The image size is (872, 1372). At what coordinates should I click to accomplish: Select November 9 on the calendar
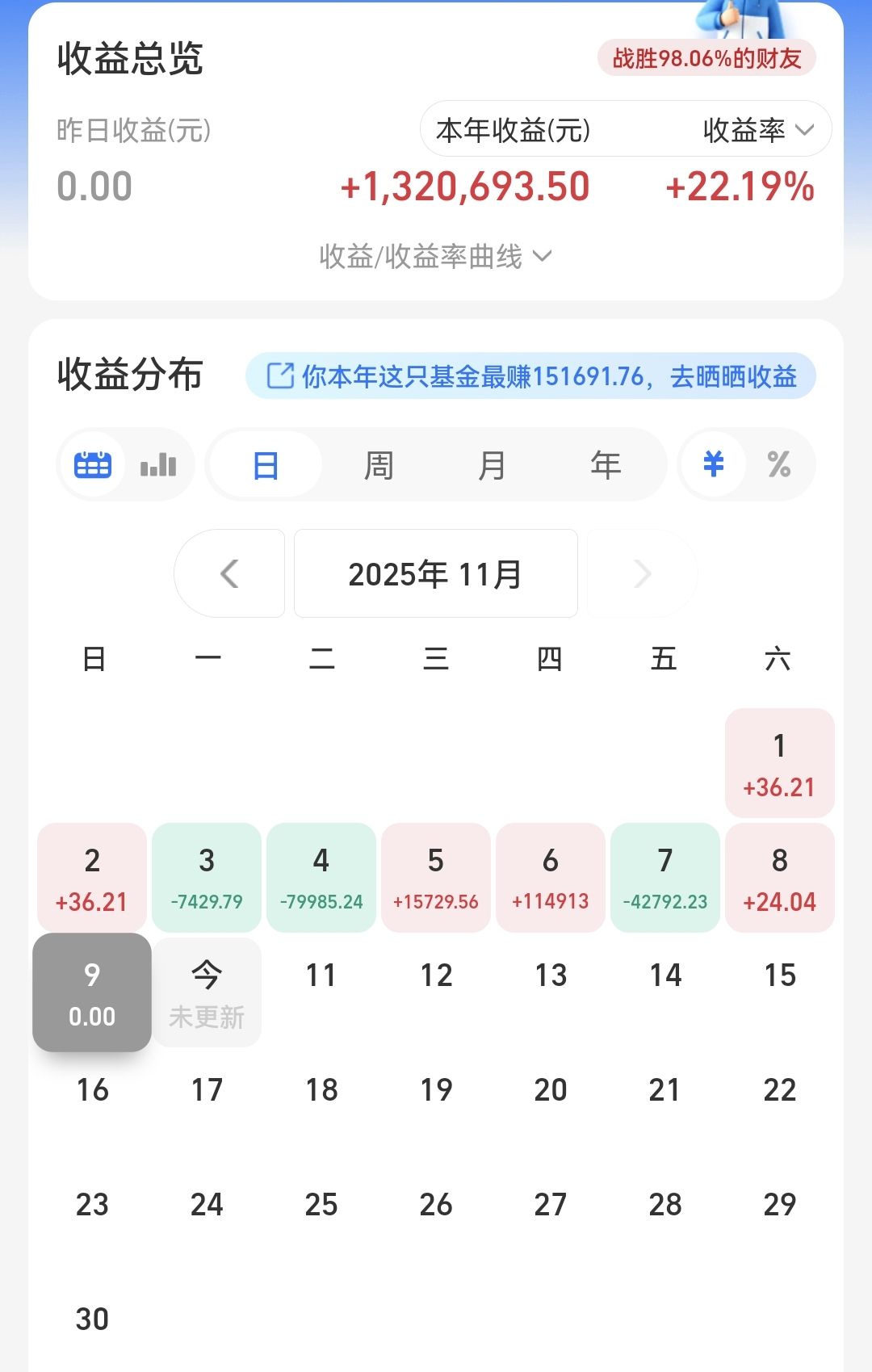click(91, 992)
